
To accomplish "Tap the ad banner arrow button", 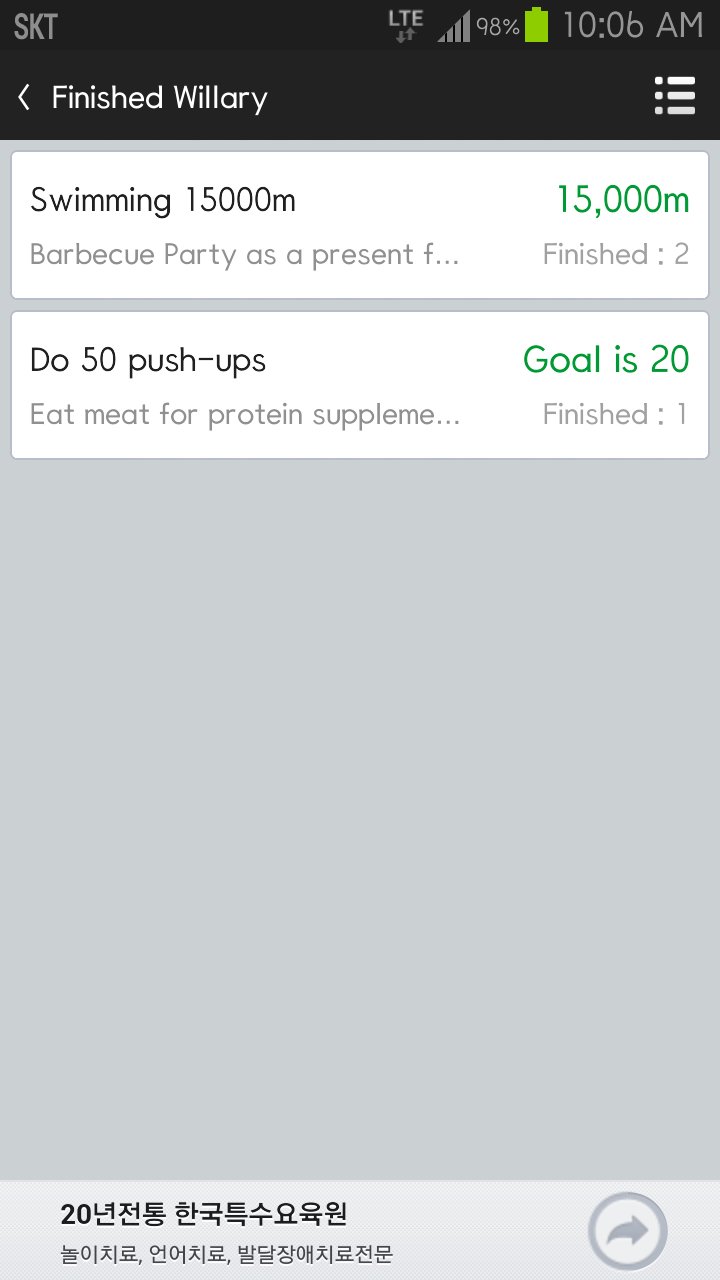I will [x=627, y=1231].
